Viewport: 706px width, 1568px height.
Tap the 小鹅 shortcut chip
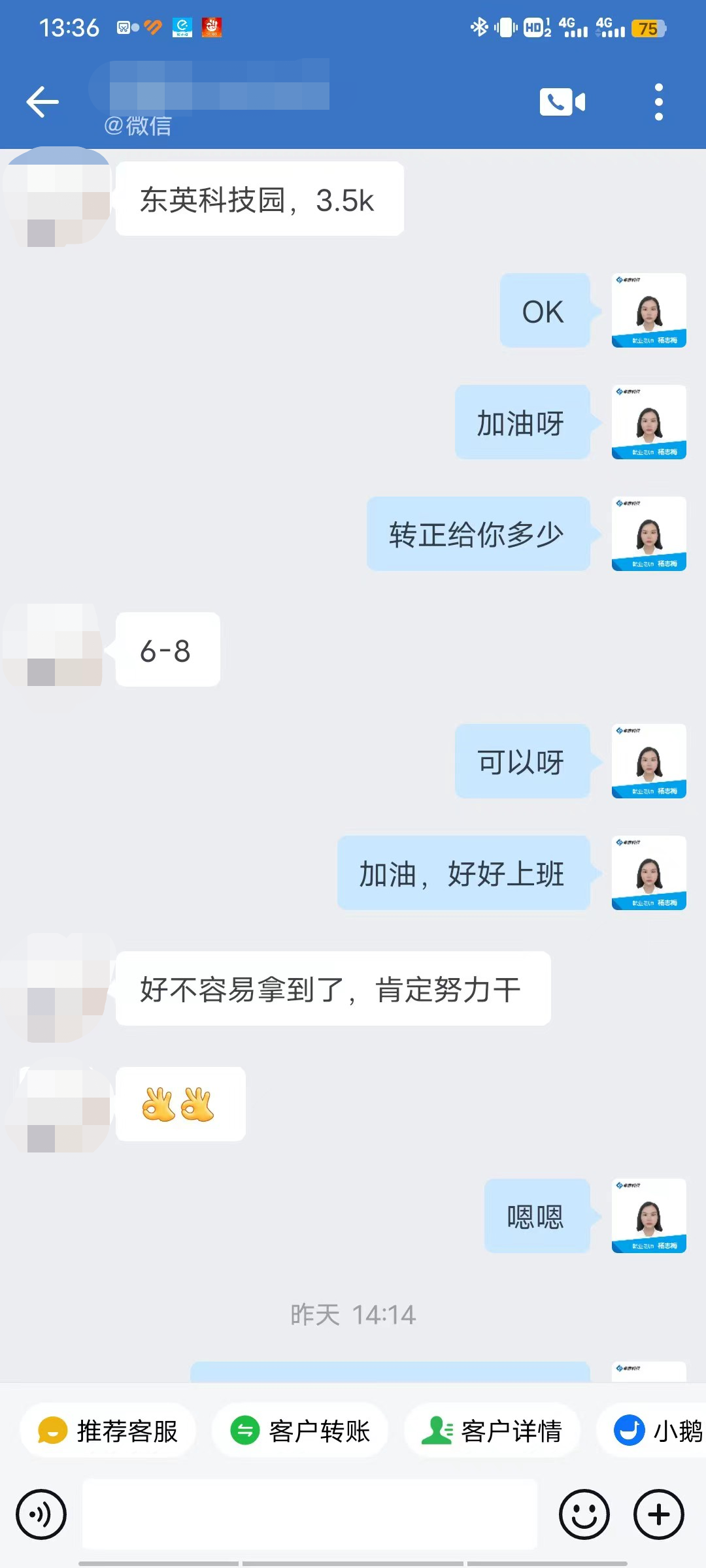point(657,1431)
